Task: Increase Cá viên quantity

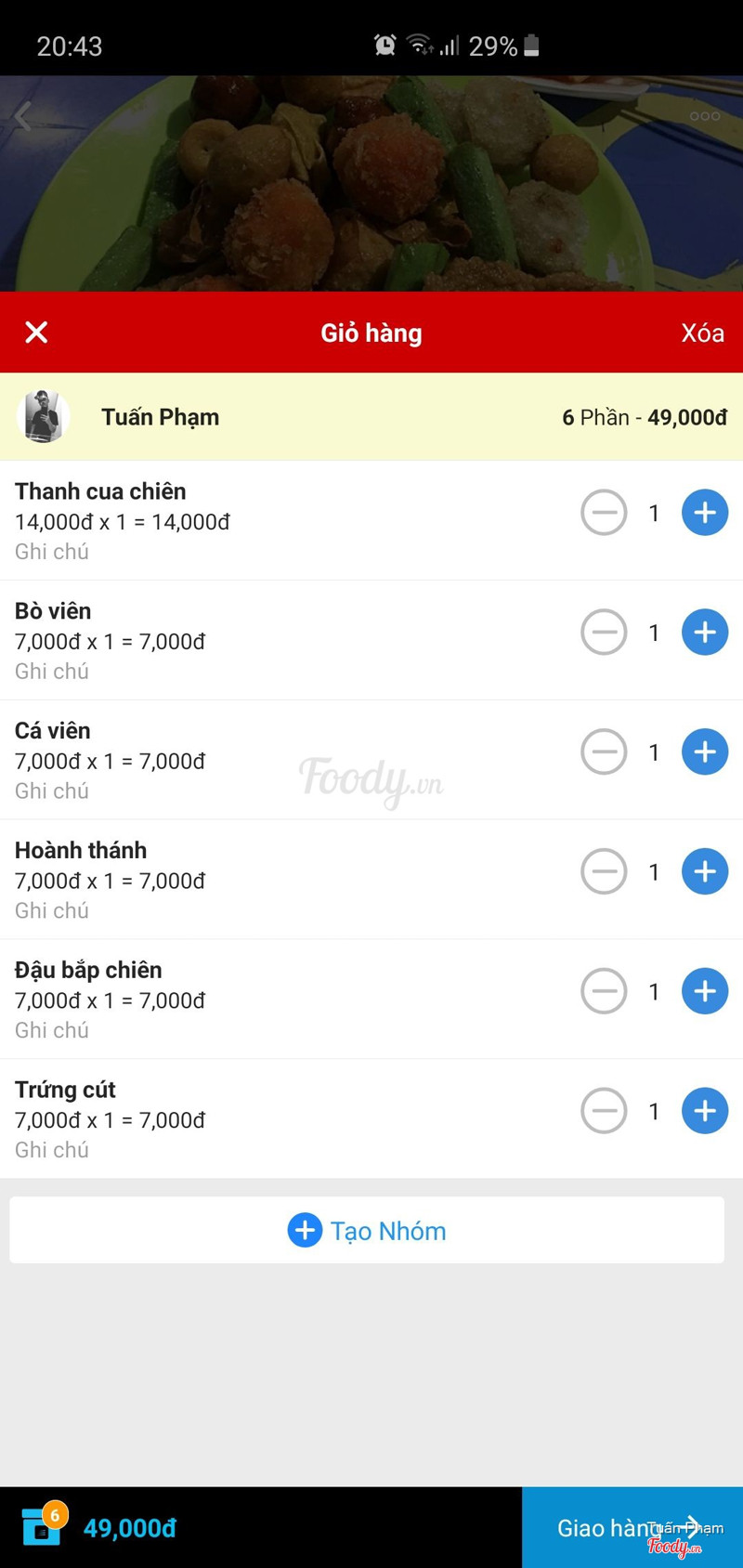Action: [705, 752]
